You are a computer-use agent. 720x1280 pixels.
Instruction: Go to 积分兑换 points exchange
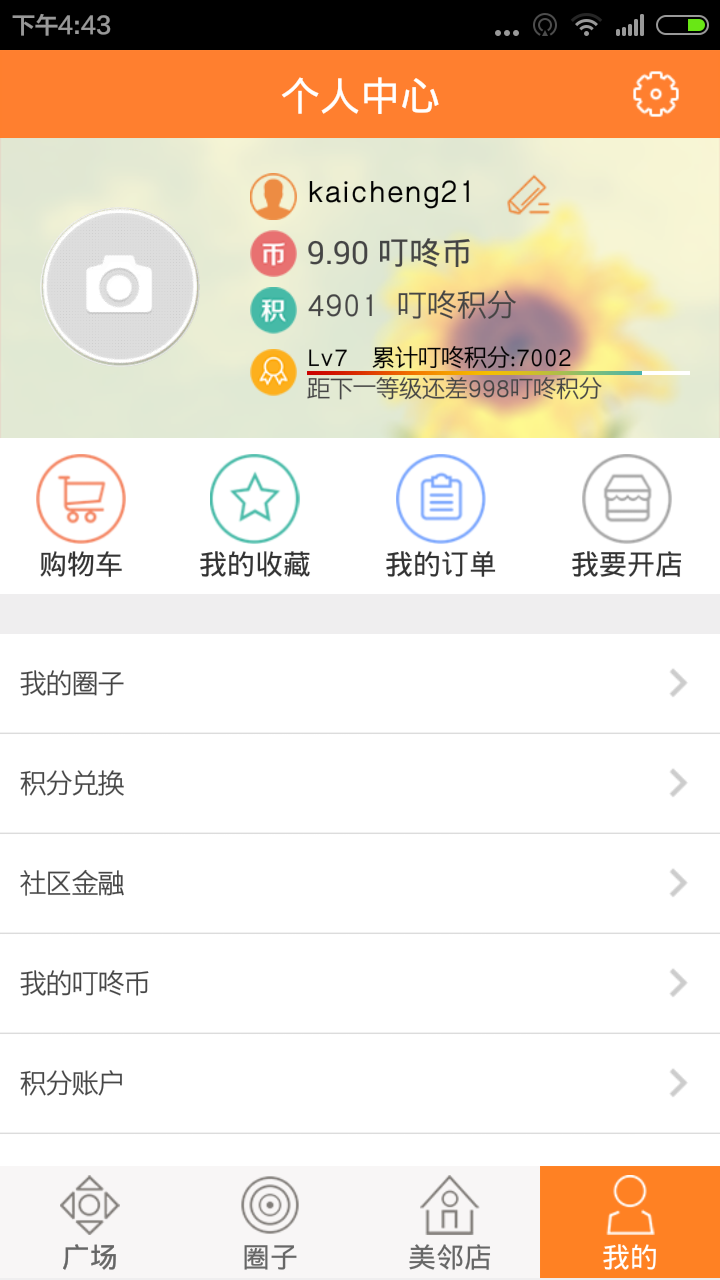[360, 783]
